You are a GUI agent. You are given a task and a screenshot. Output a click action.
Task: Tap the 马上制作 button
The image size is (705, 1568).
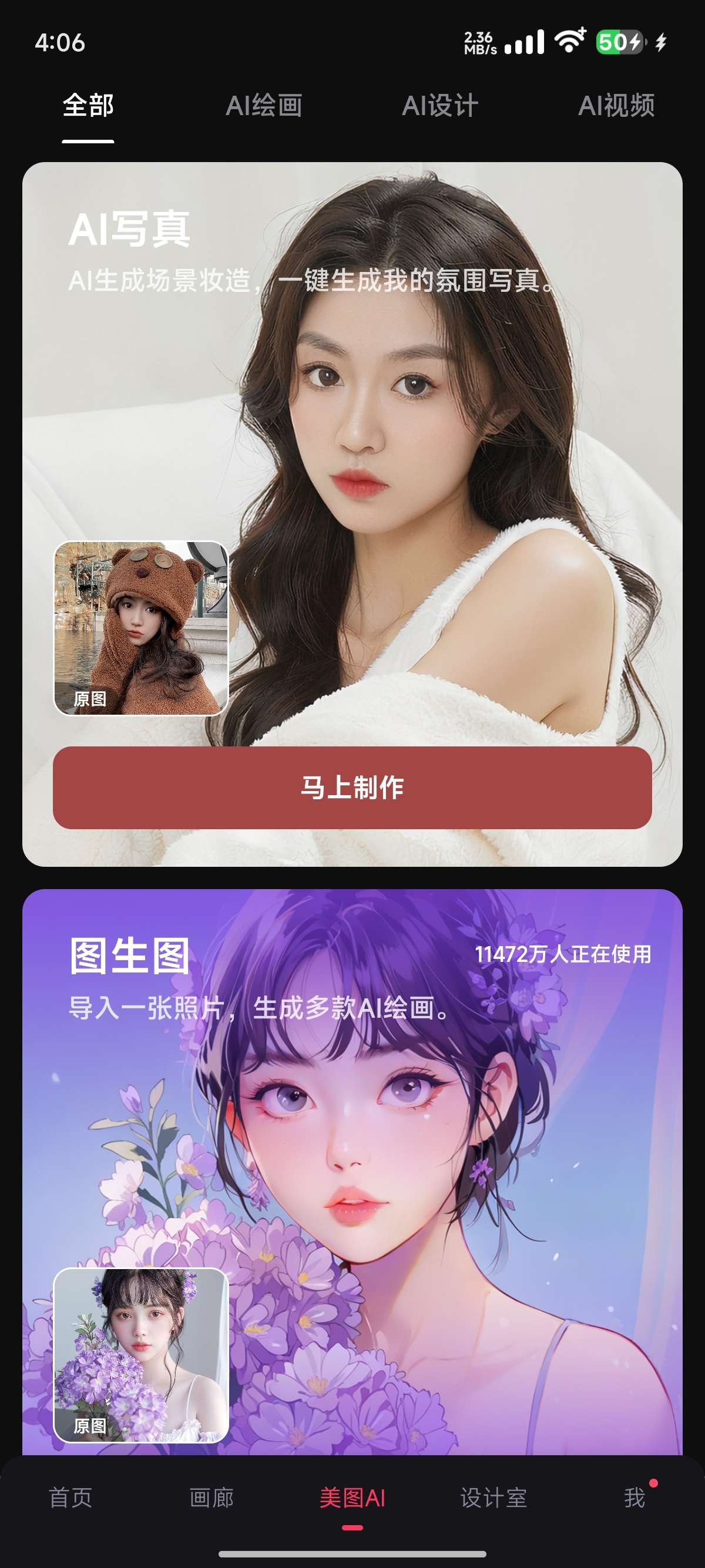[x=352, y=788]
